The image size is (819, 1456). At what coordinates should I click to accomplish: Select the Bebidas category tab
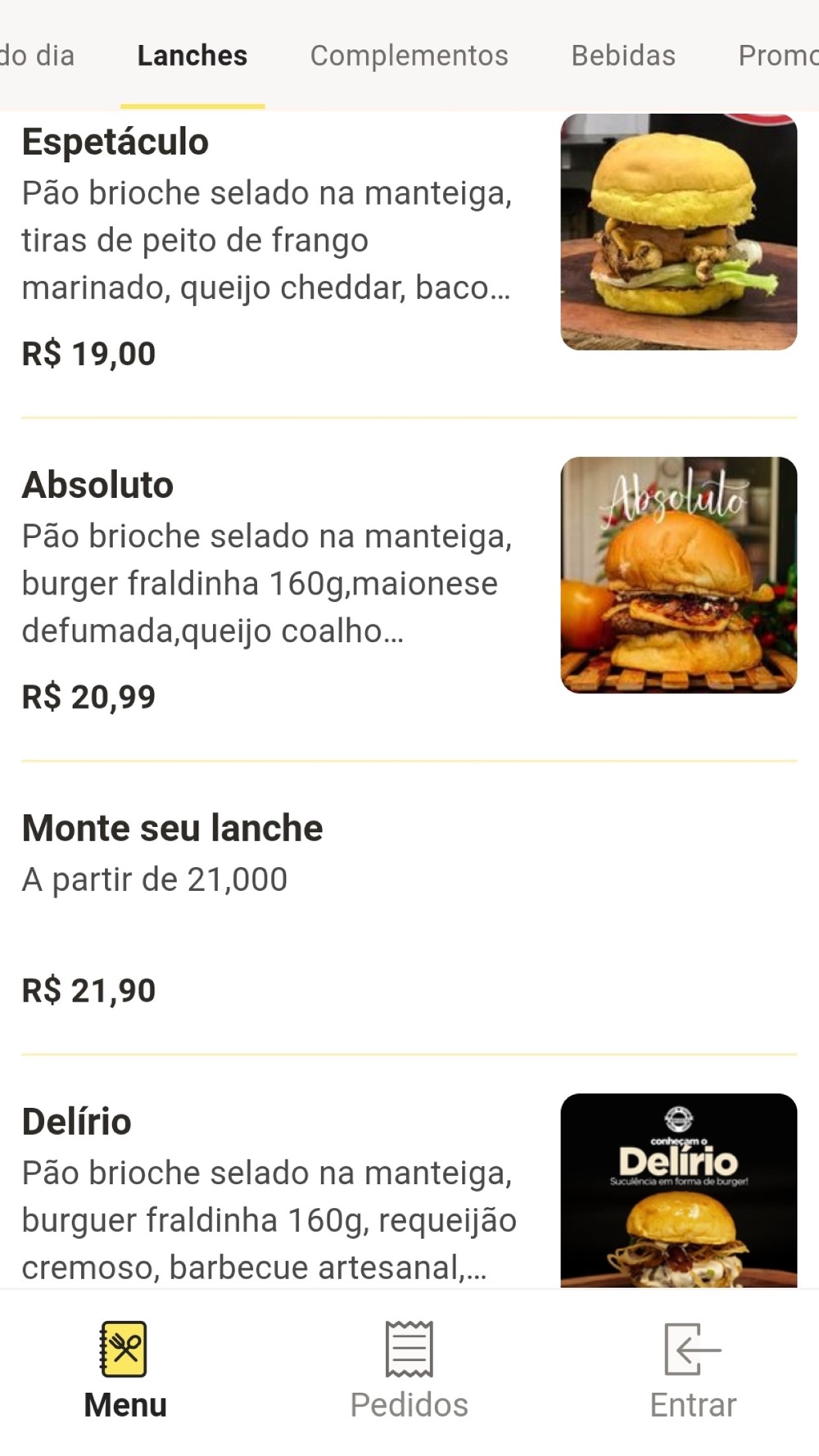tap(623, 56)
